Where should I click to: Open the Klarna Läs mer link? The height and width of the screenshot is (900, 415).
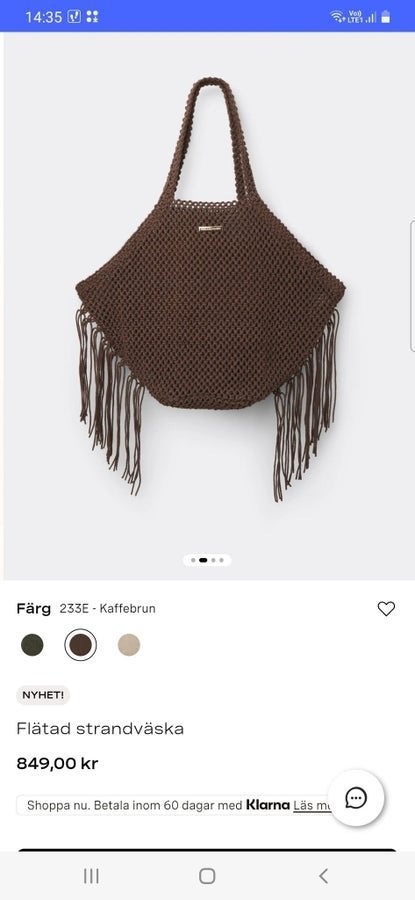pyautogui.click(x=311, y=805)
